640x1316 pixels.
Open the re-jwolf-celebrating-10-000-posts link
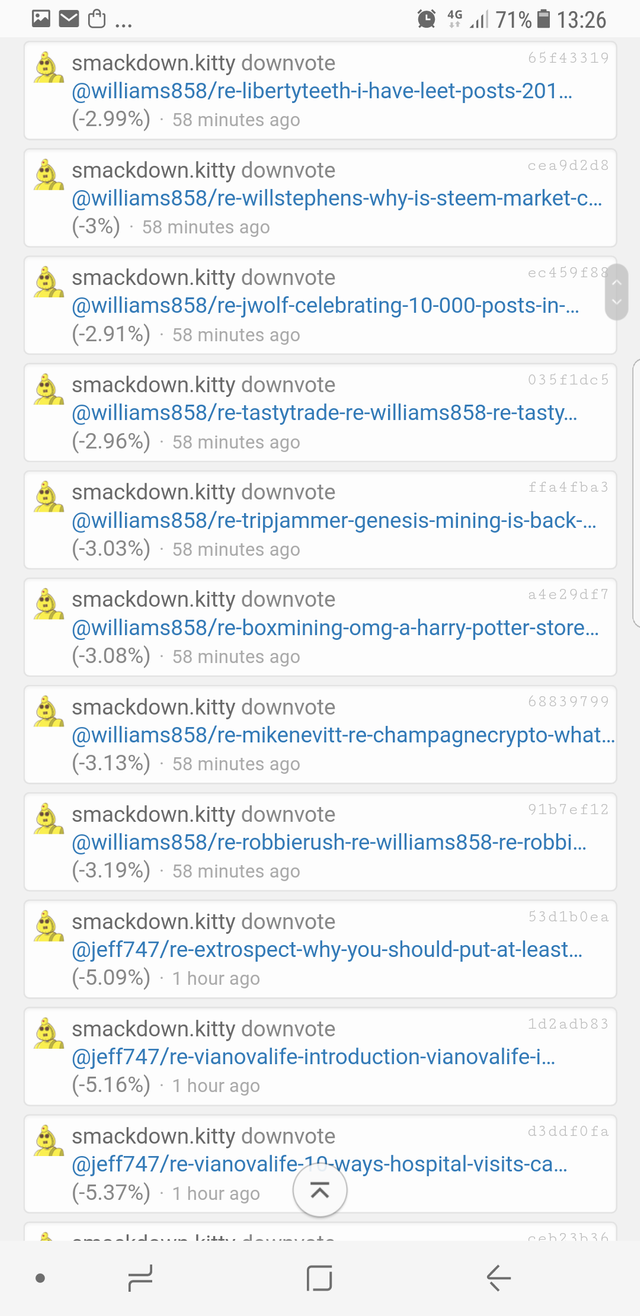325,307
